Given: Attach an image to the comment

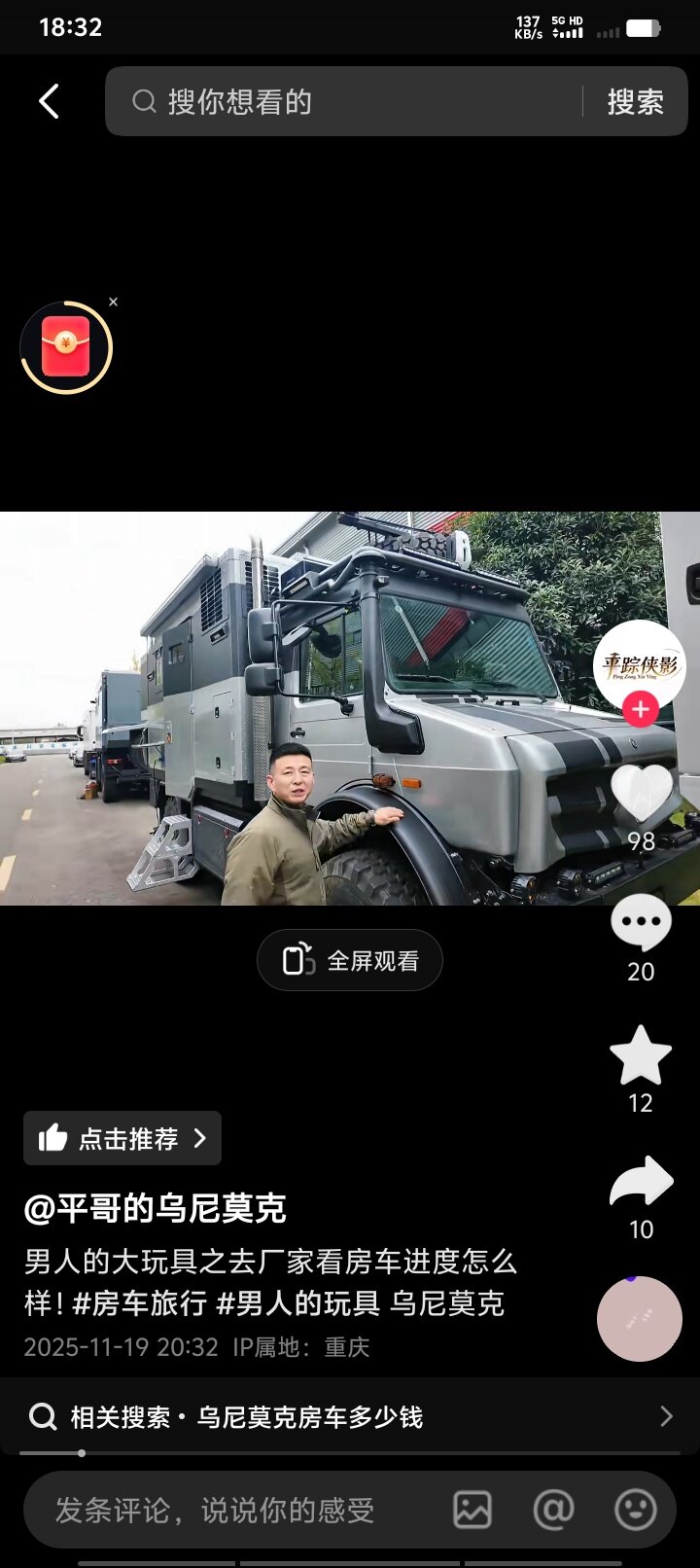Looking at the screenshot, I should point(472,1510).
